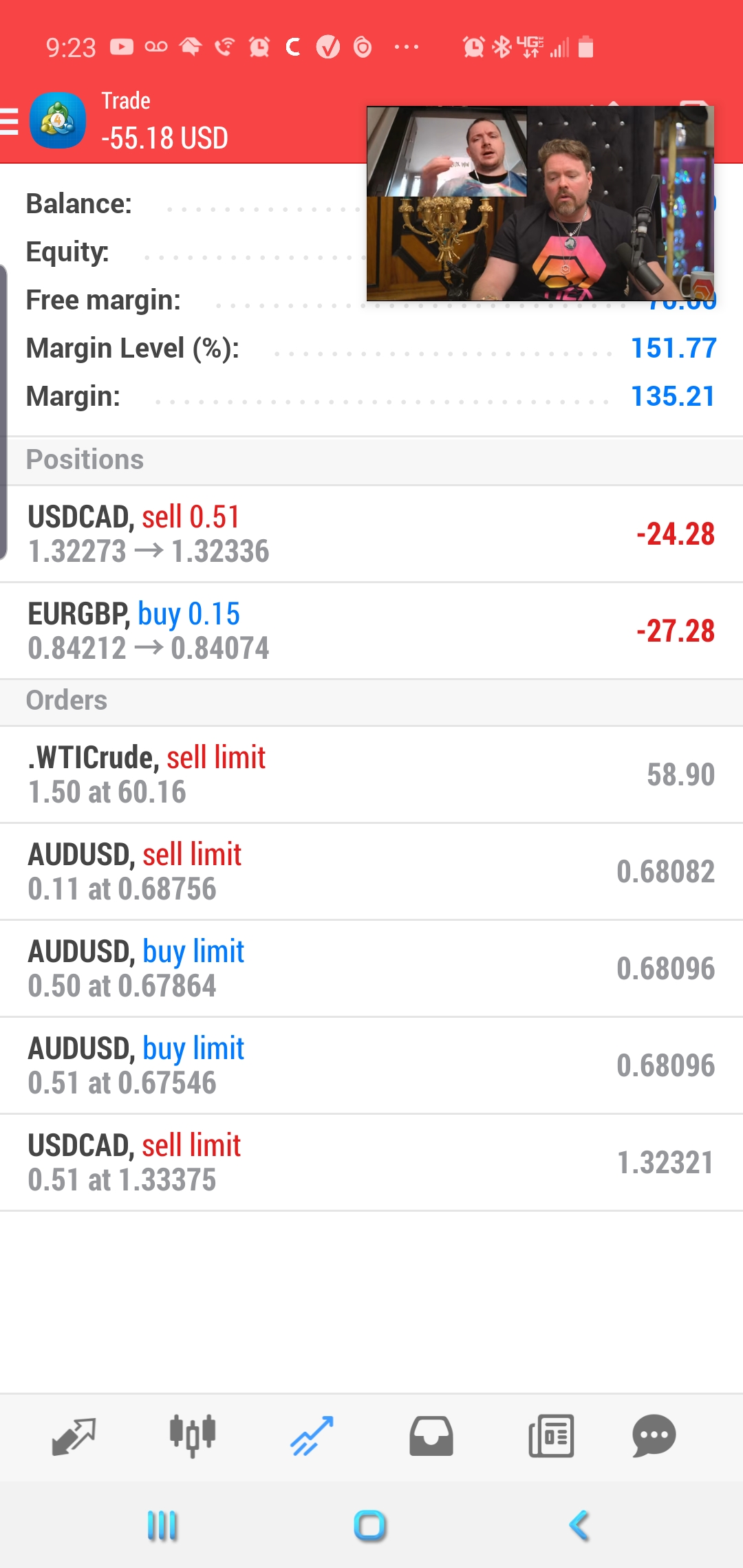The width and height of the screenshot is (743, 1568).
Task: Open AUDUSD buy limit at 0.67864
Action: 371,968
